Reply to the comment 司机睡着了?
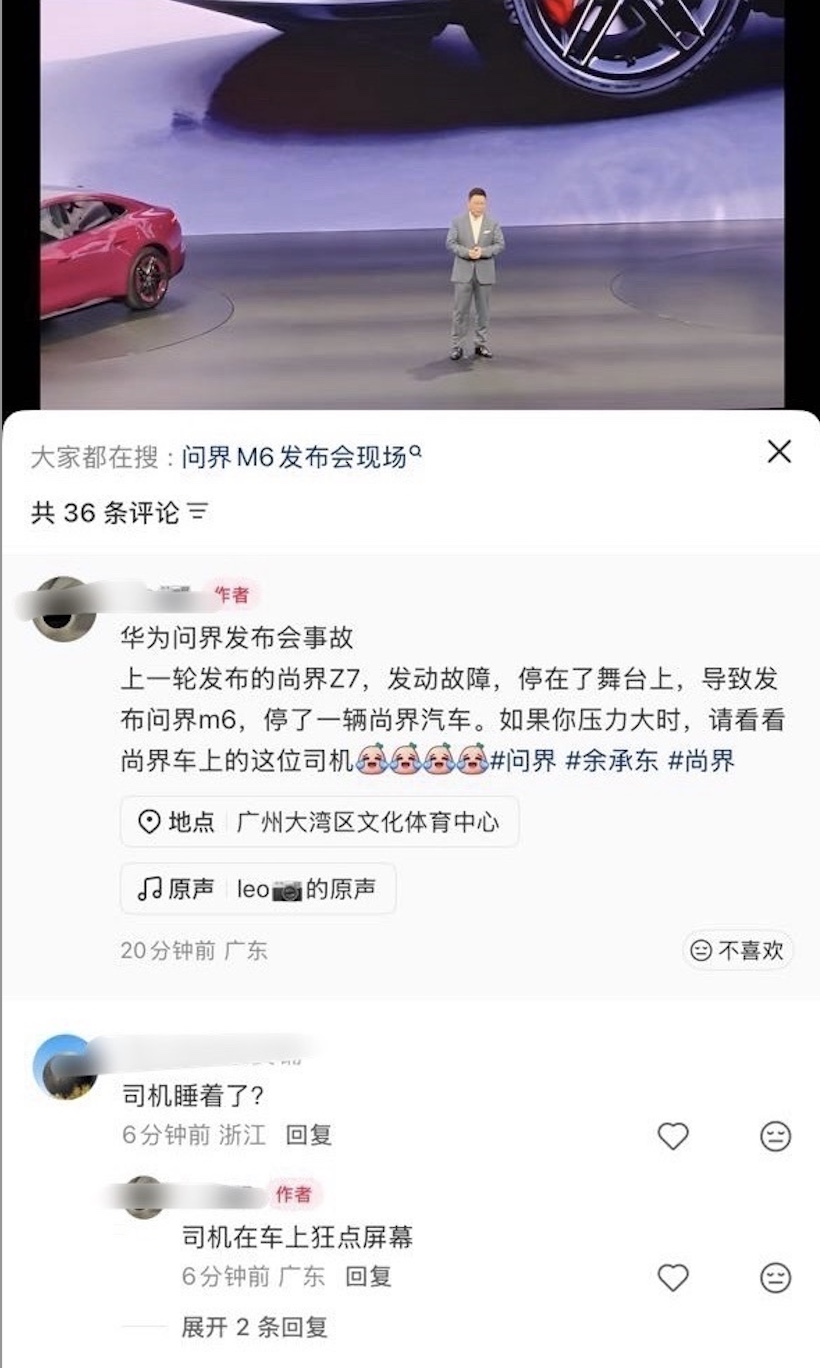Screen dimensions: 820x1368 click(x=308, y=1135)
